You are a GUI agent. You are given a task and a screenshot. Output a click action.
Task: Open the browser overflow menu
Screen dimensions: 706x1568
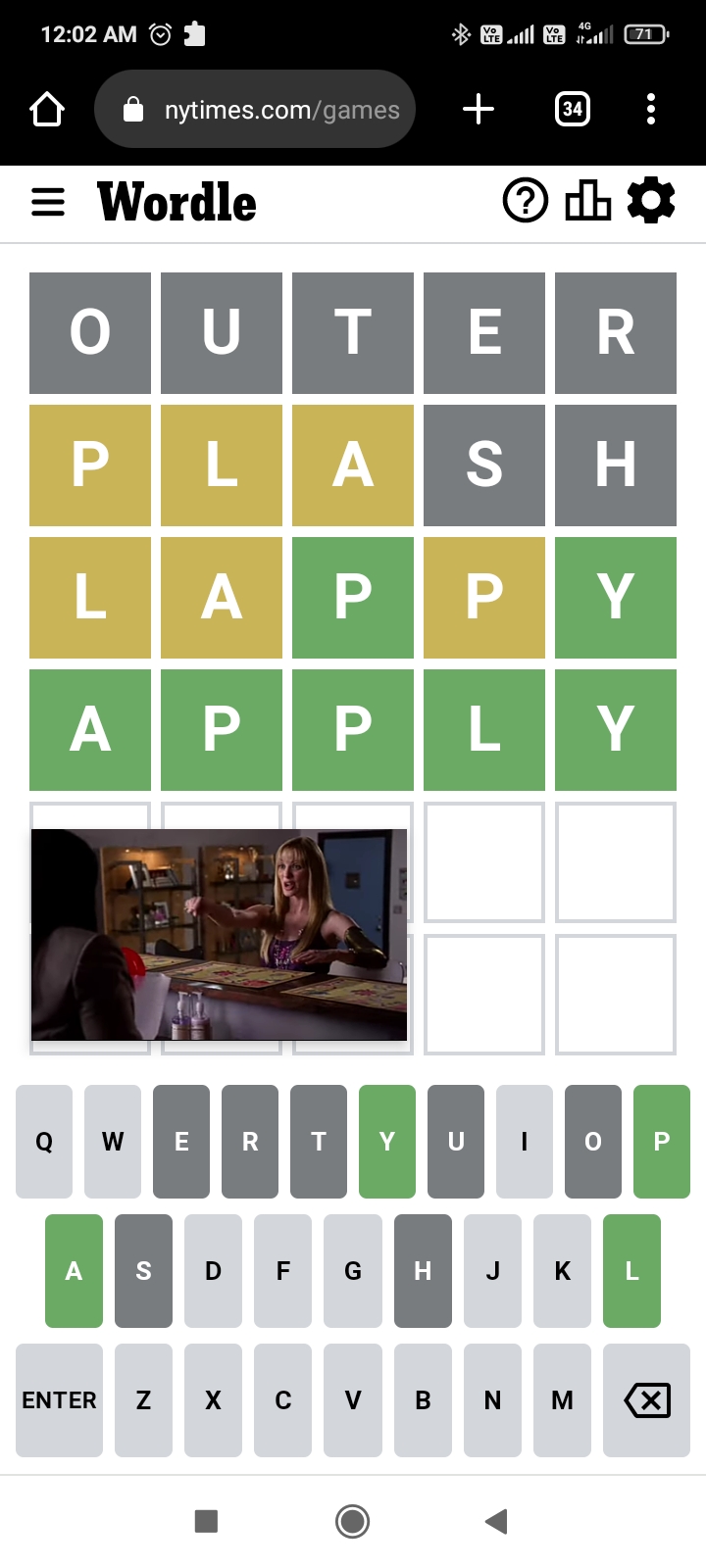point(651,109)
